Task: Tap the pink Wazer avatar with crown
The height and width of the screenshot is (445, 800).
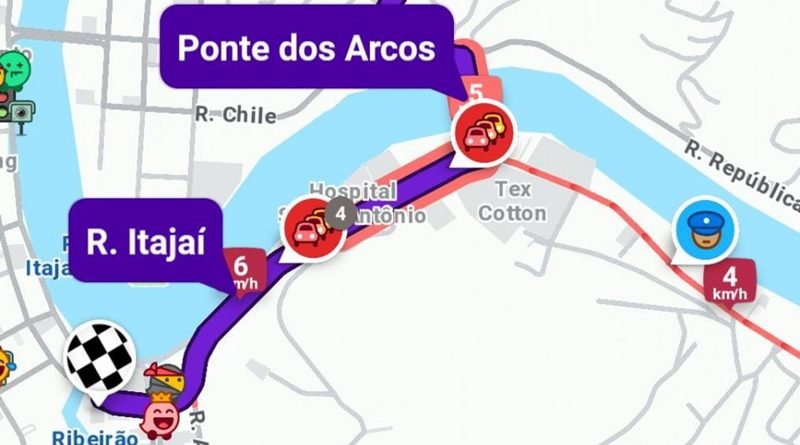Action: point(159,410)
